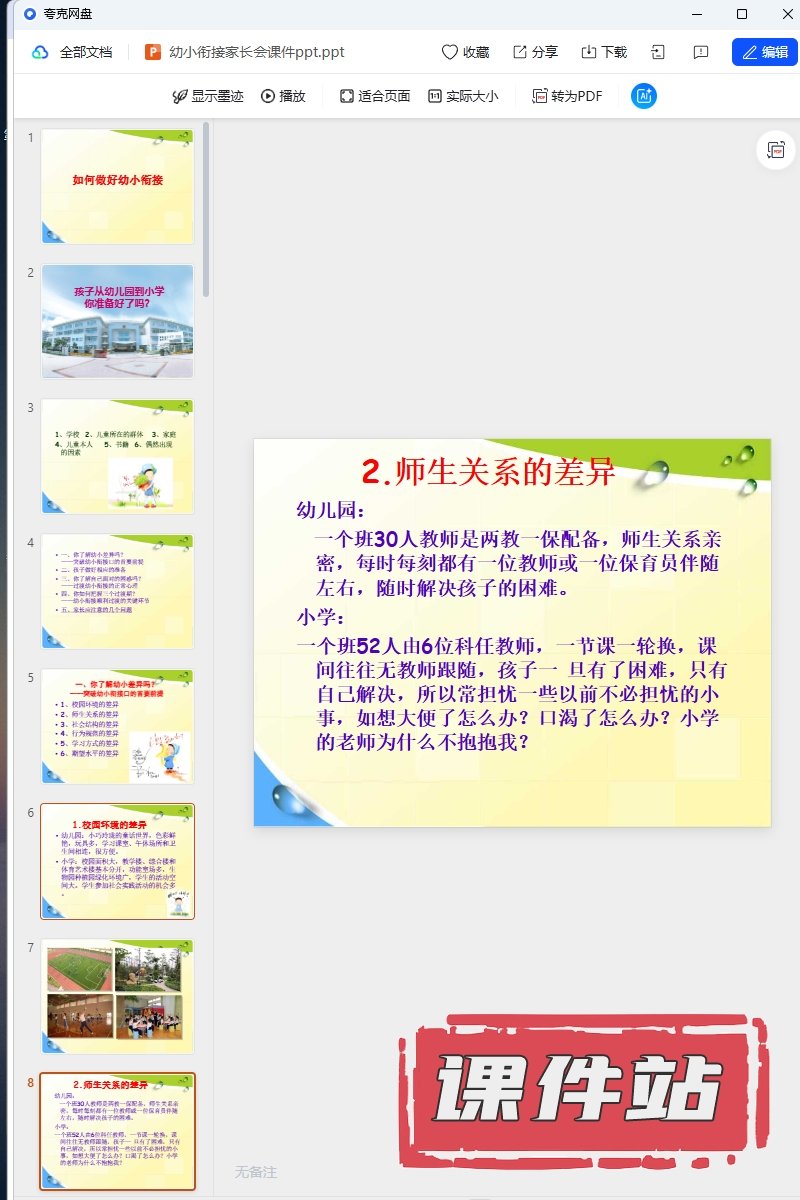Switch to 实际大小 actual size

[x=462, y=96]
